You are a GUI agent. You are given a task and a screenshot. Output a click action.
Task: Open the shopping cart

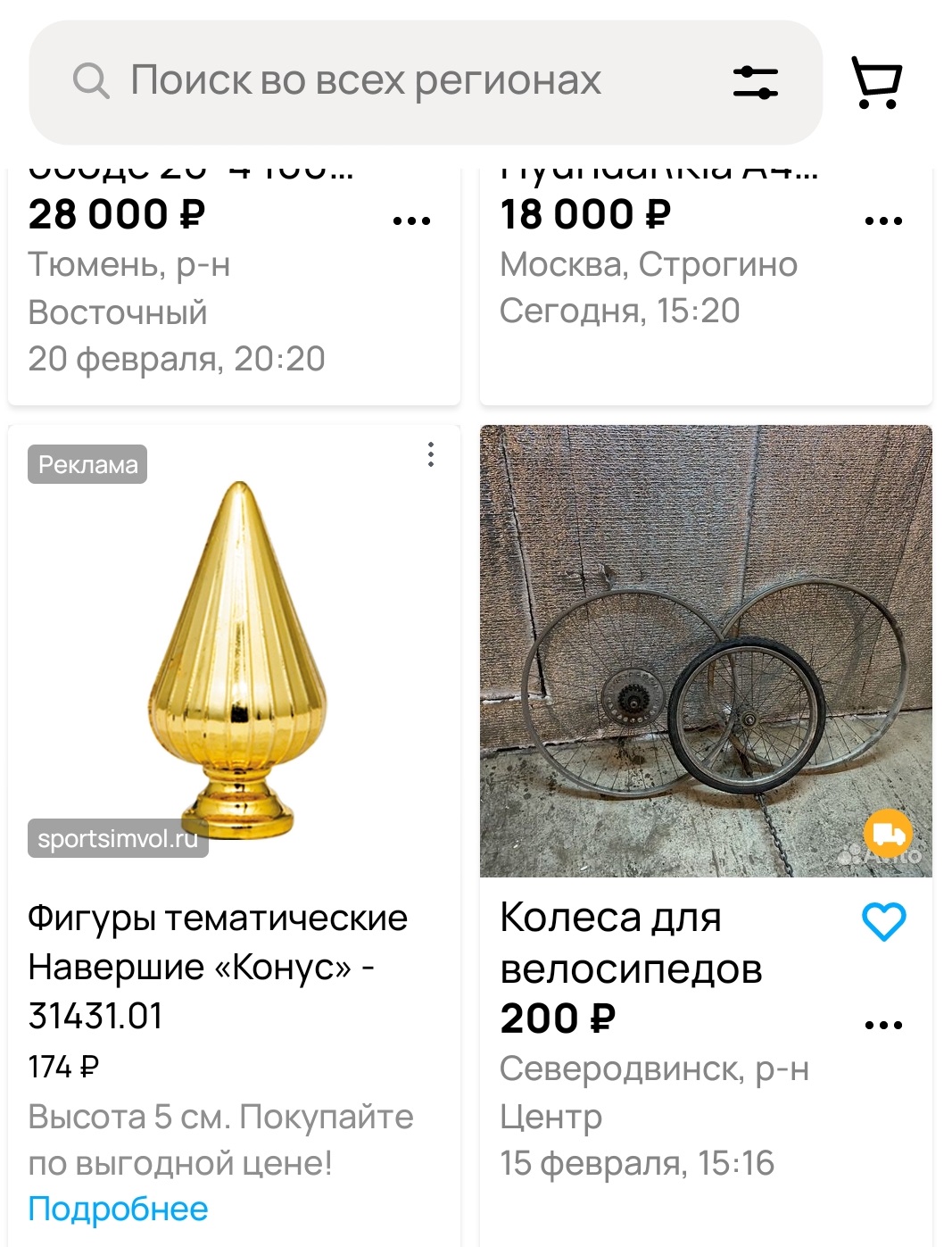pos(877,82)
